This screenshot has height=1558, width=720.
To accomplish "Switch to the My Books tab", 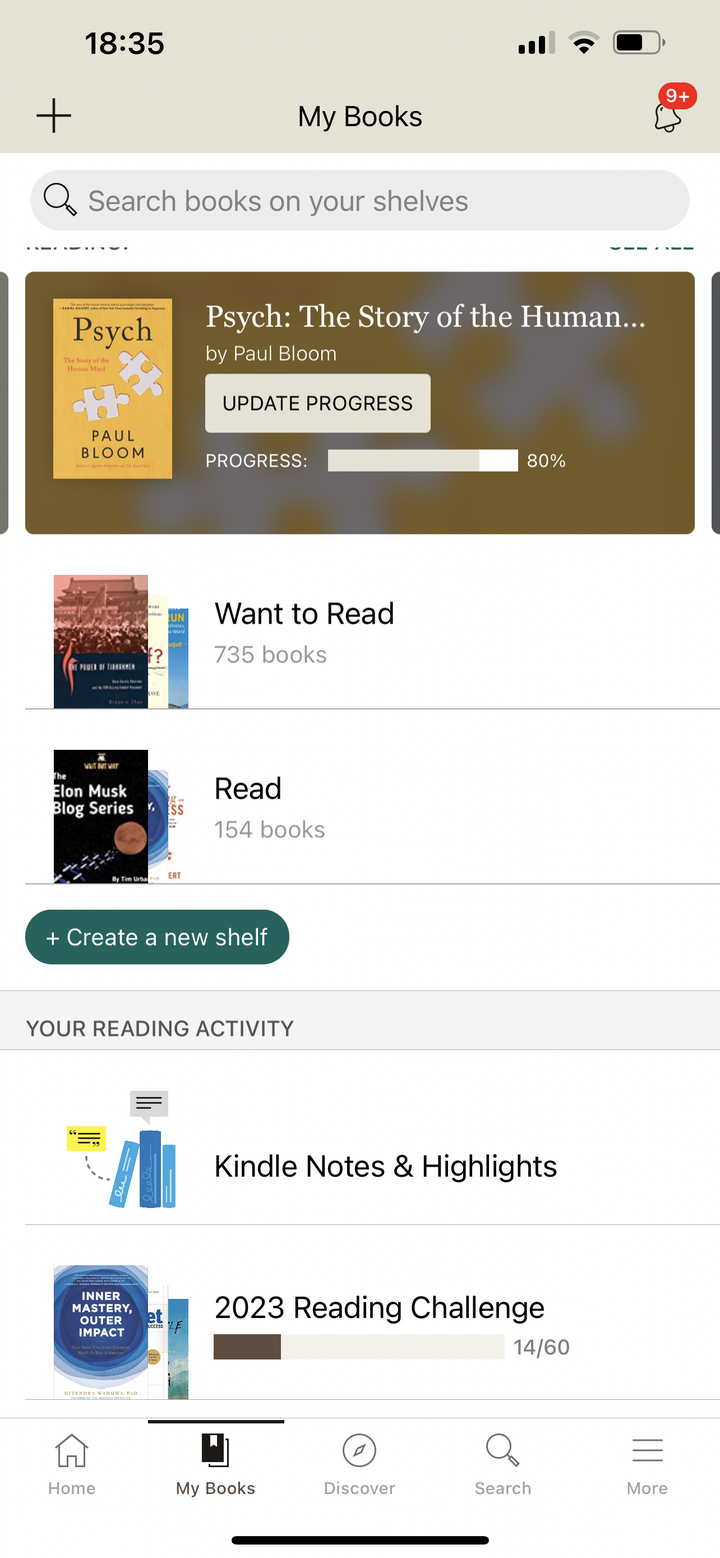I will (x=215, y=1462).
